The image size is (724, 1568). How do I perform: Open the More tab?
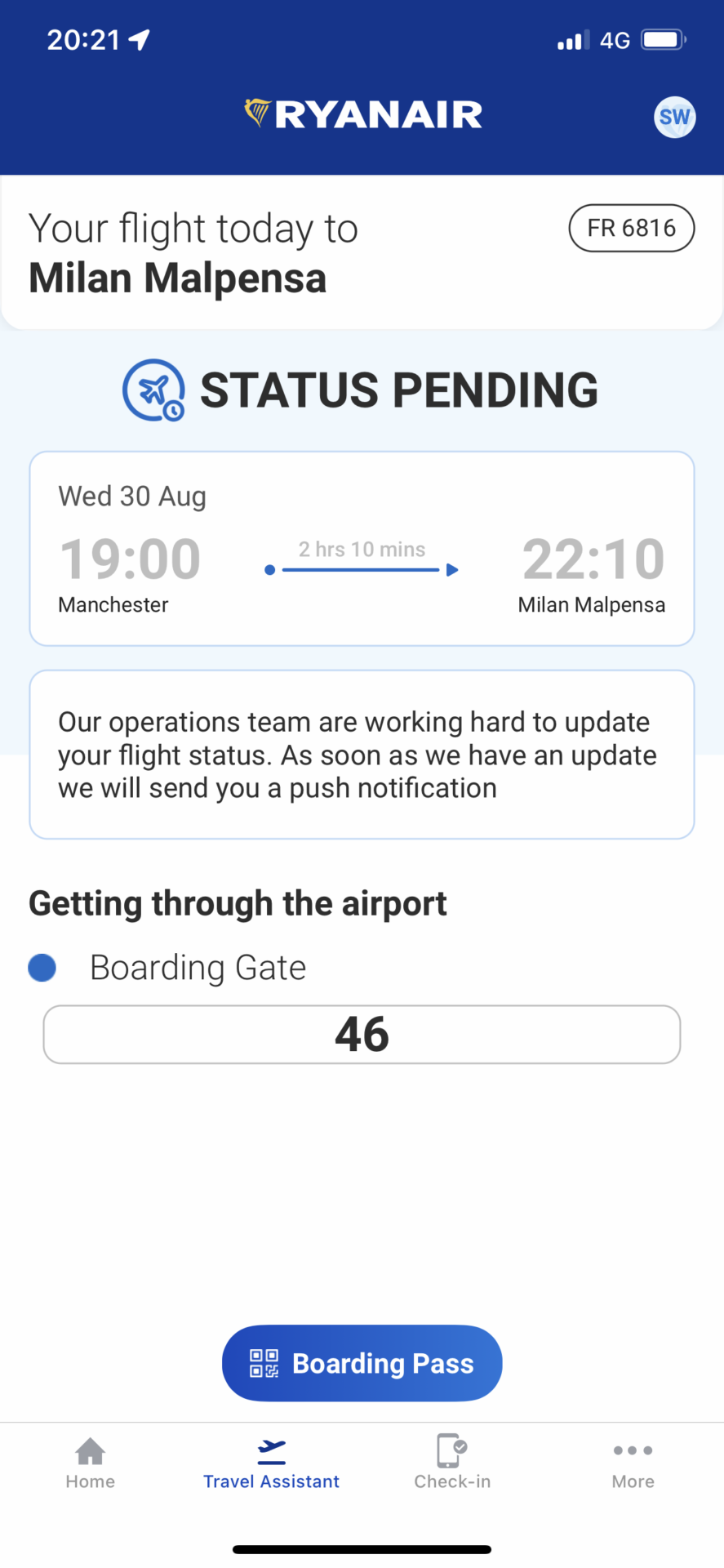coord(633,1463)
